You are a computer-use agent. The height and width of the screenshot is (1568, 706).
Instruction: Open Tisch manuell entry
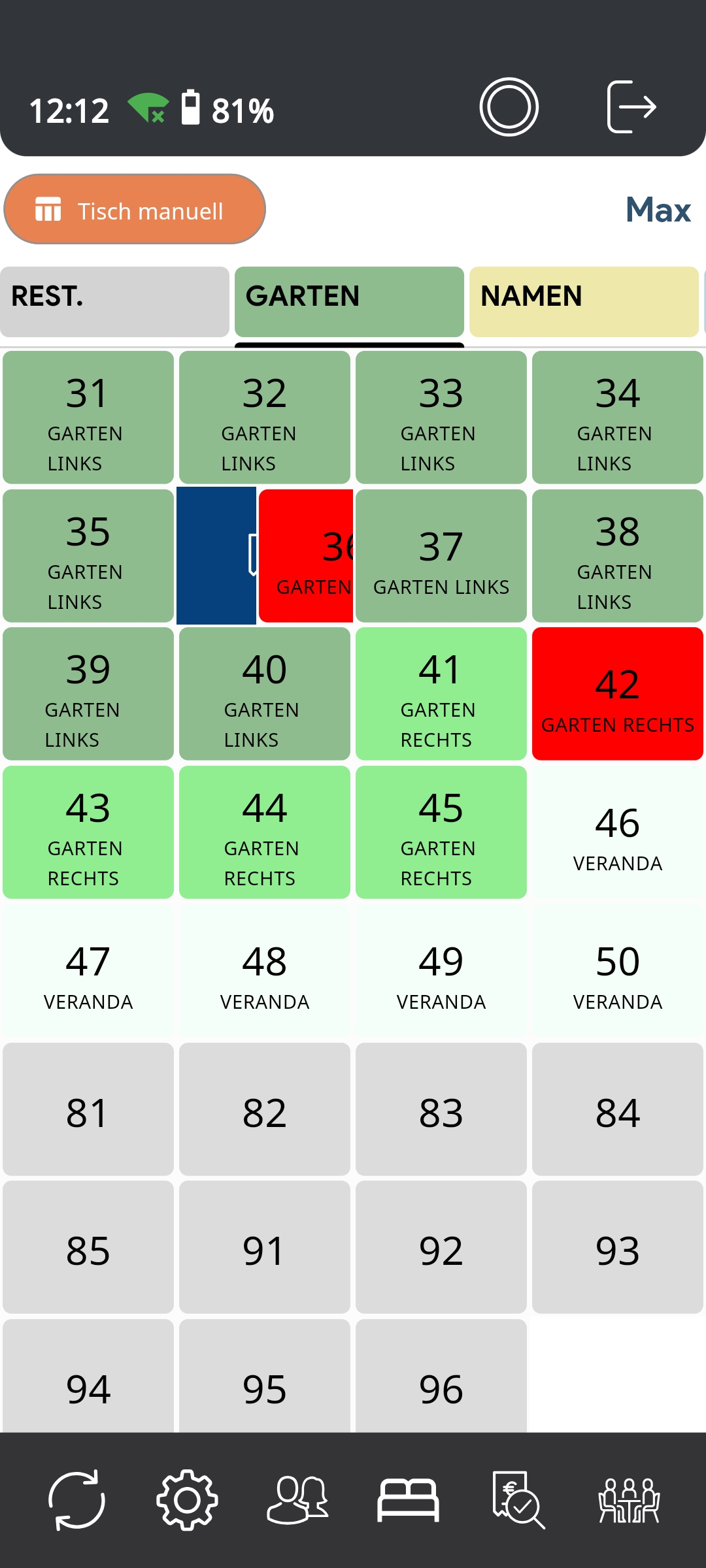pos(135,210)
